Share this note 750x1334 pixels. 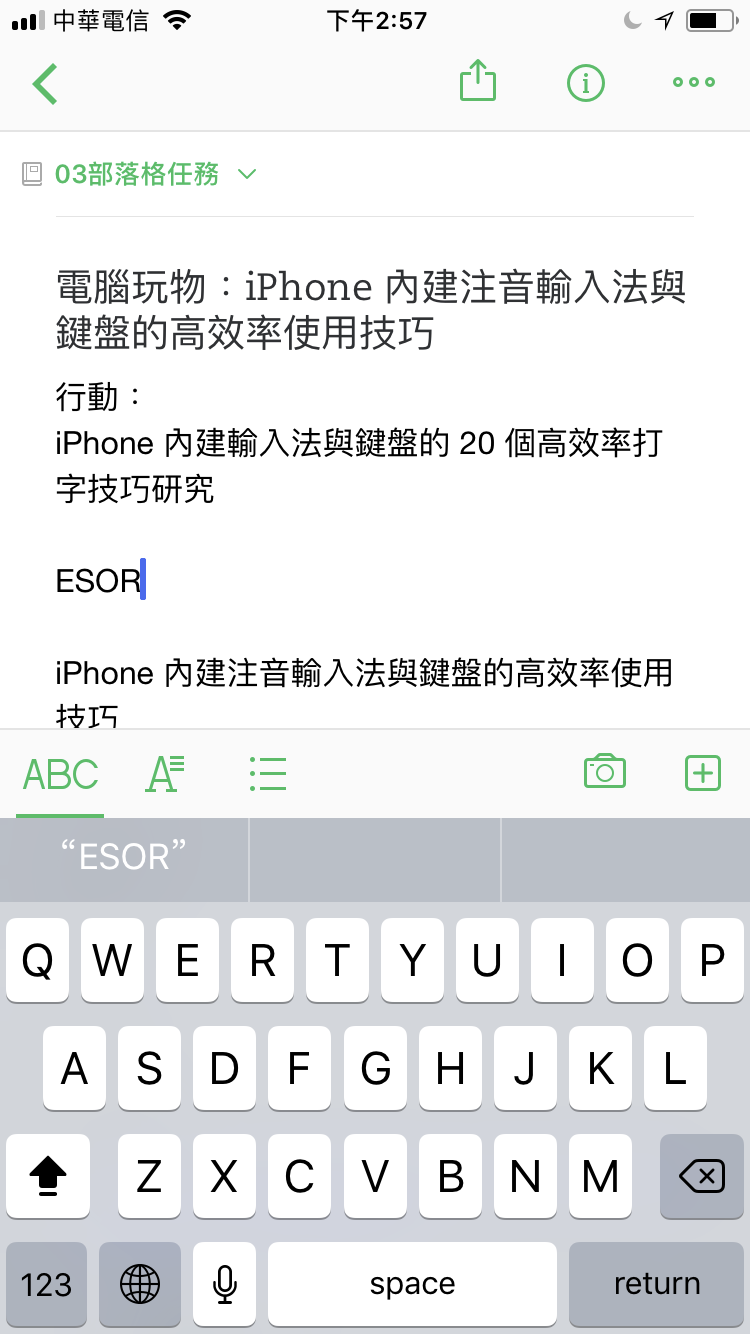[478, 81]
